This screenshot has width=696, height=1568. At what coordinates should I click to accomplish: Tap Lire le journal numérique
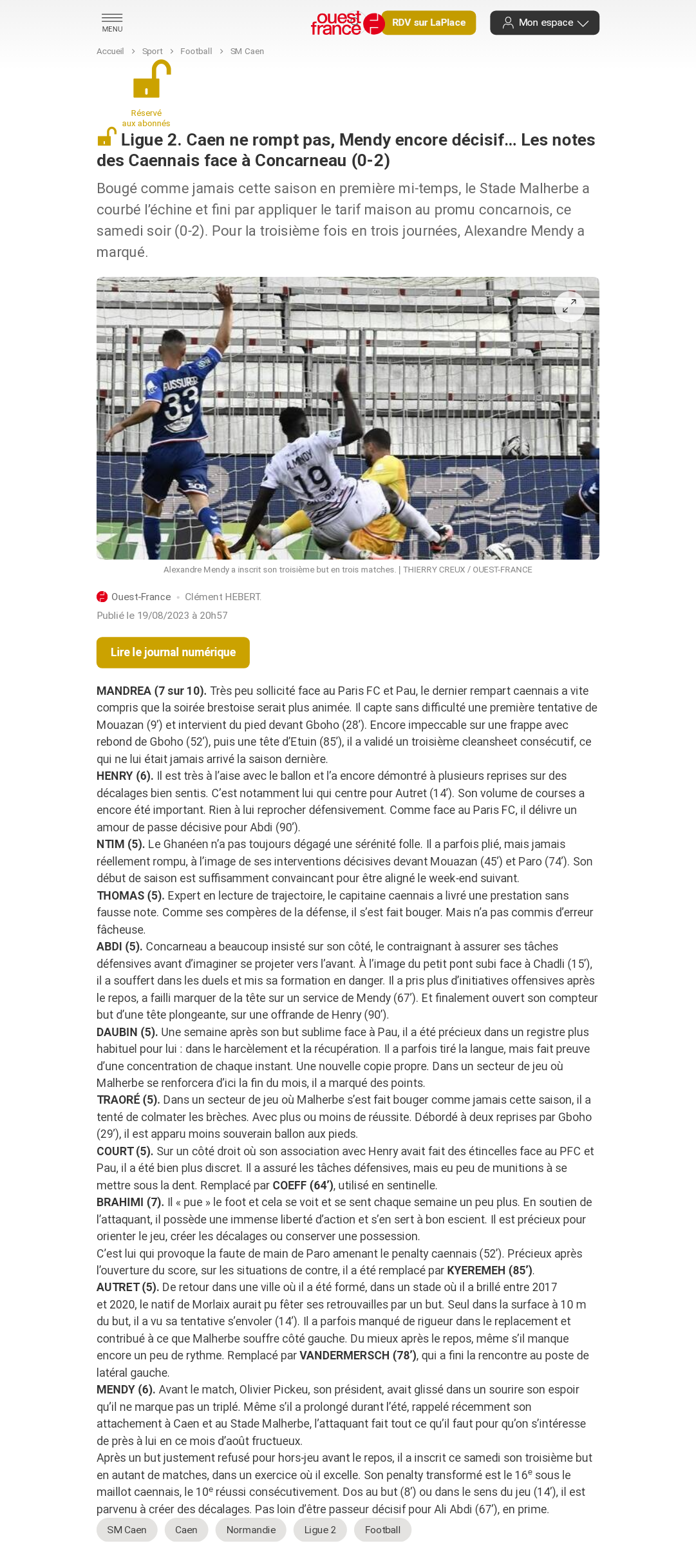click(173, 652)
